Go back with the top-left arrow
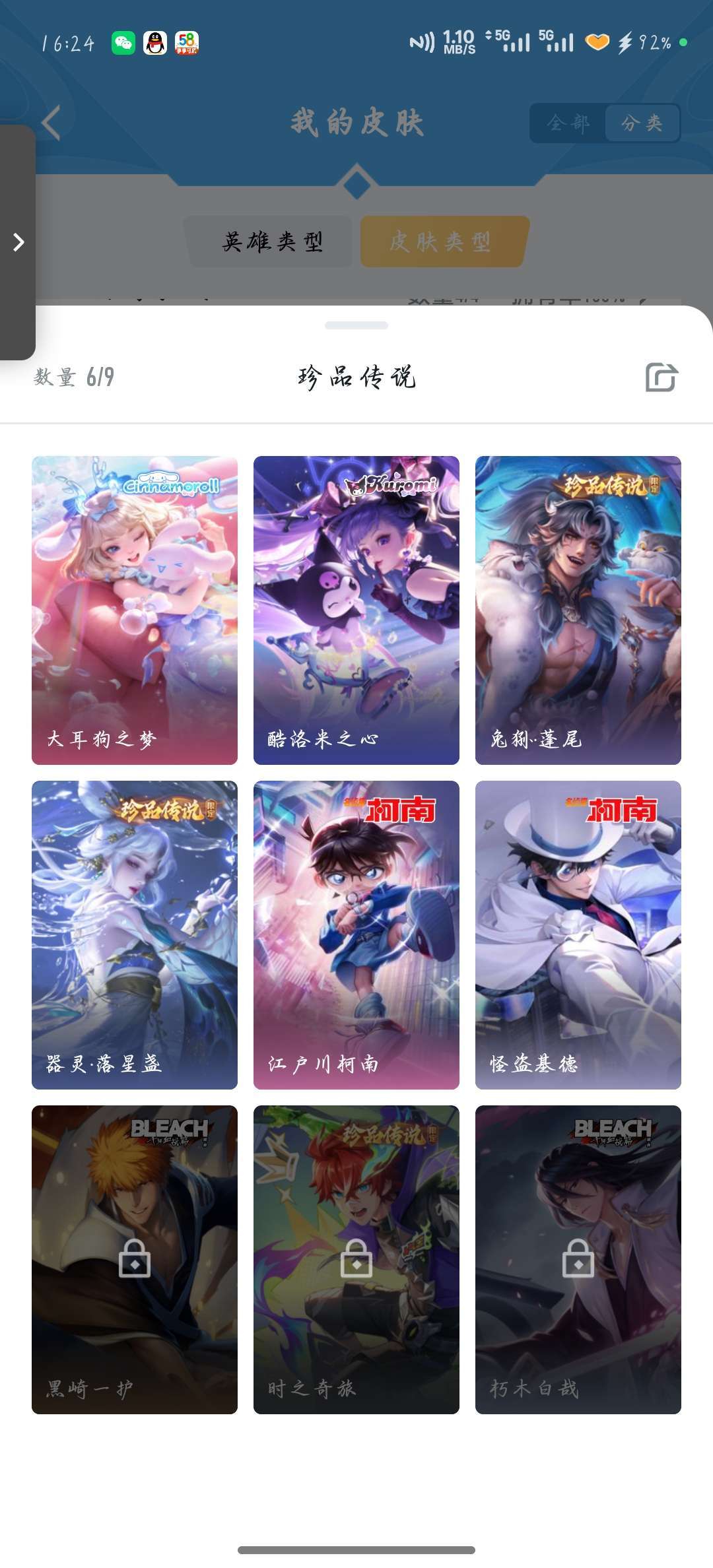The height and width of the screenshot is (1568, 713). coord(51,123)
